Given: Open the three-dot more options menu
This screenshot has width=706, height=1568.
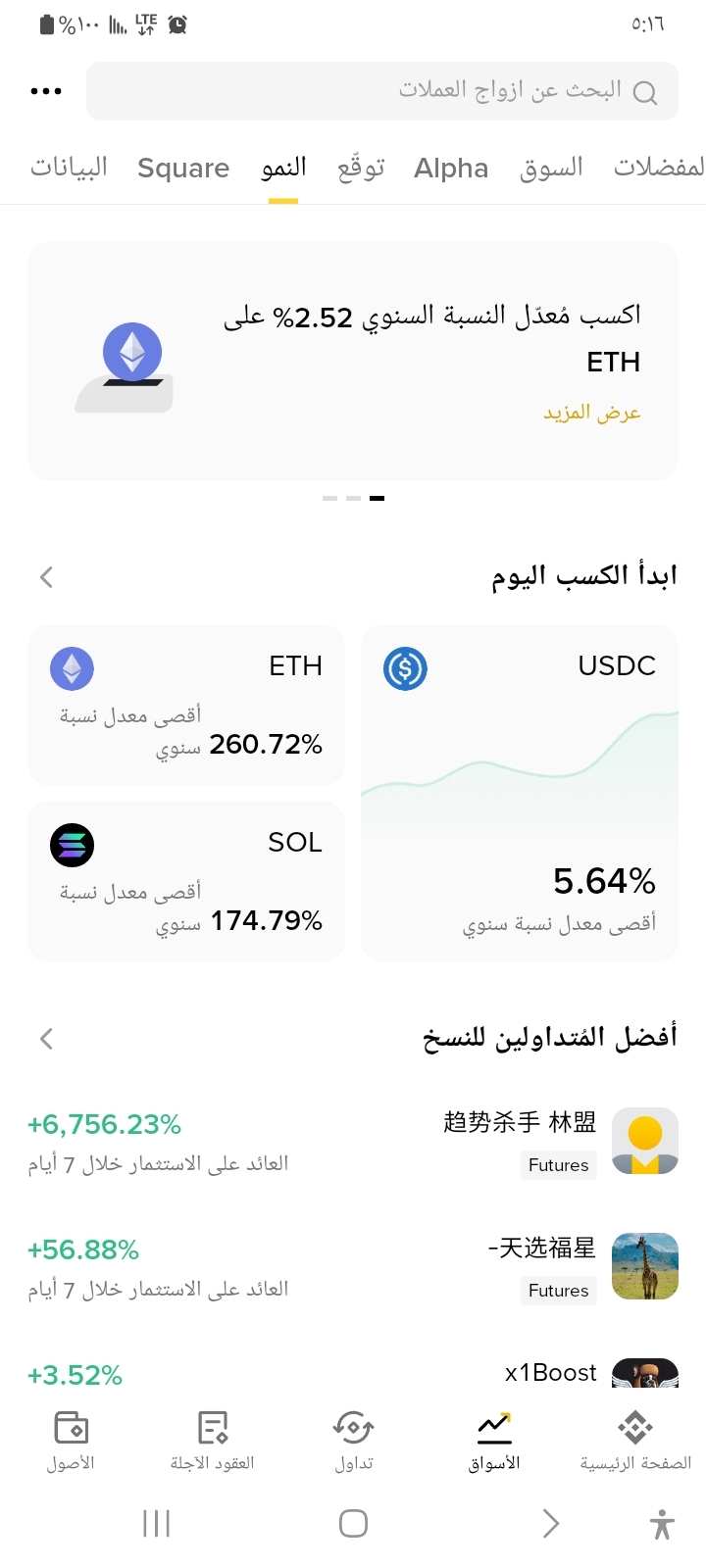Looking at the screenshot, I should pos(46,91).
